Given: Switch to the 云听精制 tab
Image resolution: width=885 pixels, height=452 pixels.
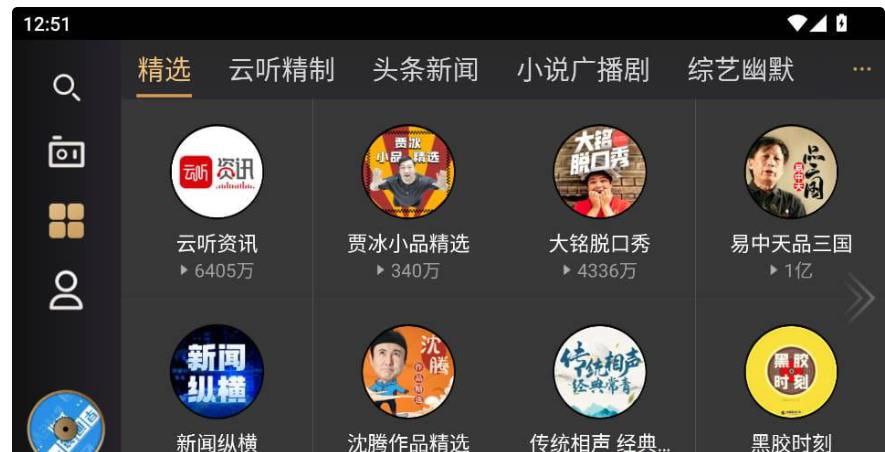Looking at the screenshot, I should [x=281, y=70].
